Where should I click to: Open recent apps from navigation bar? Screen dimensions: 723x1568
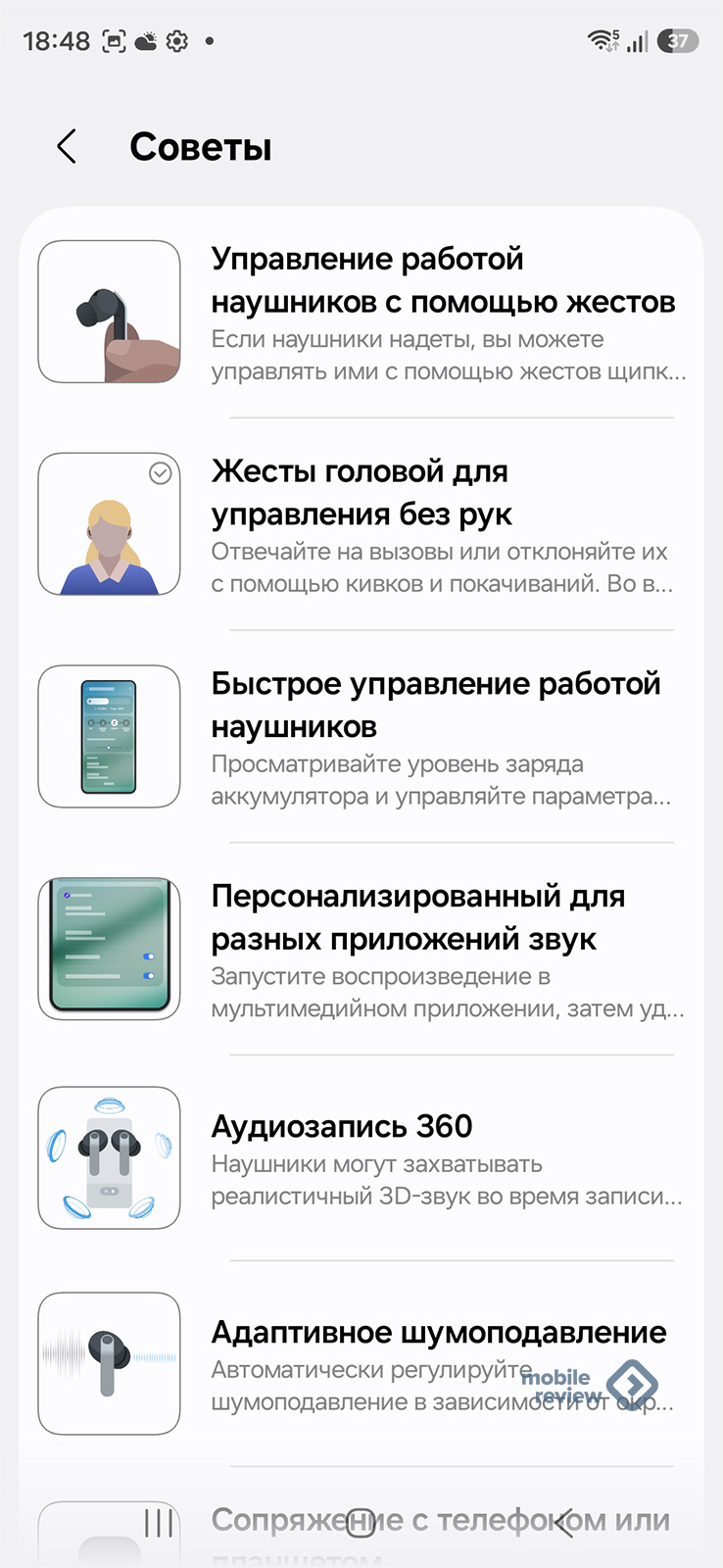click(x=159, y=1523)
